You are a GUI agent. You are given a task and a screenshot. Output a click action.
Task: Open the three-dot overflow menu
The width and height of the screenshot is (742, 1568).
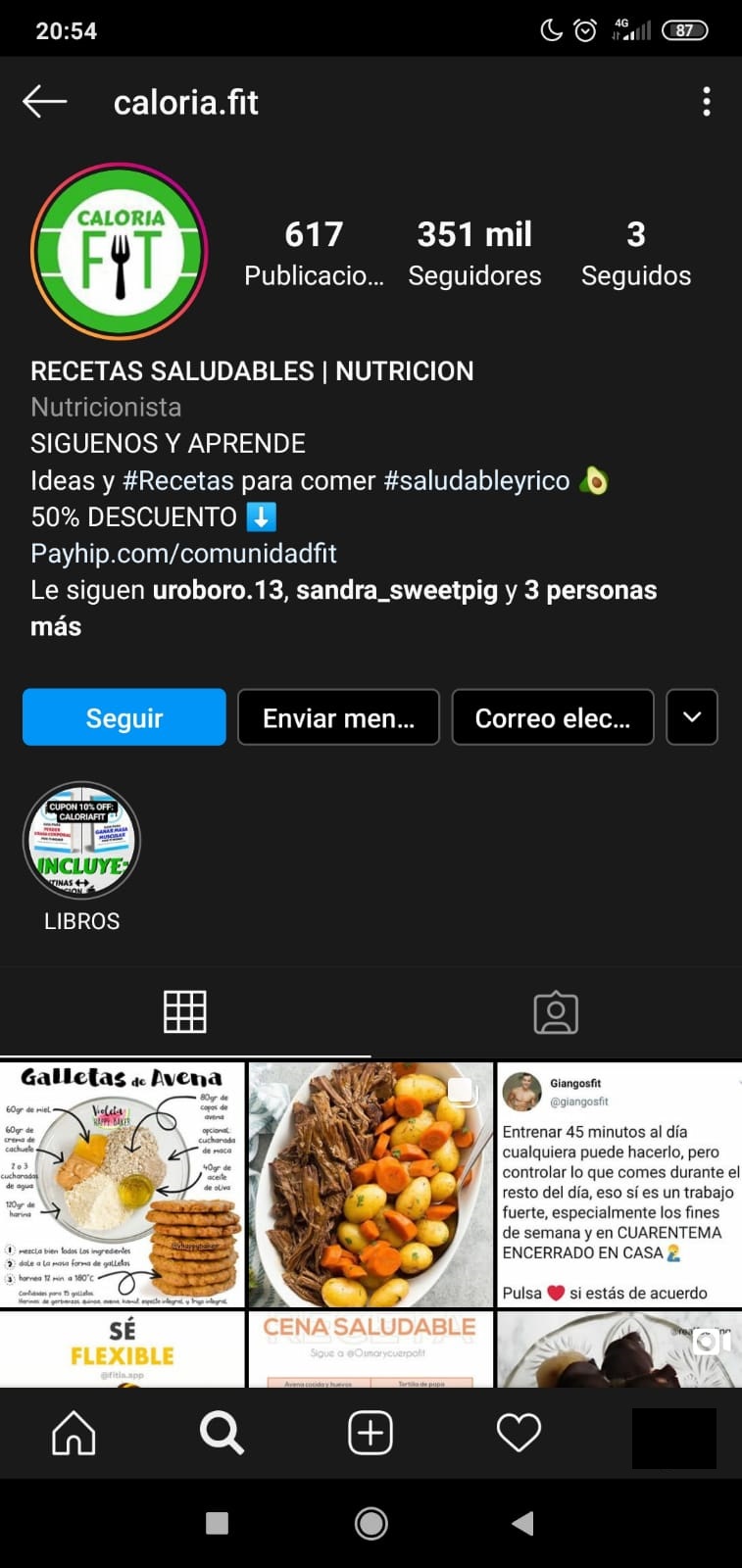click(706, 102)
